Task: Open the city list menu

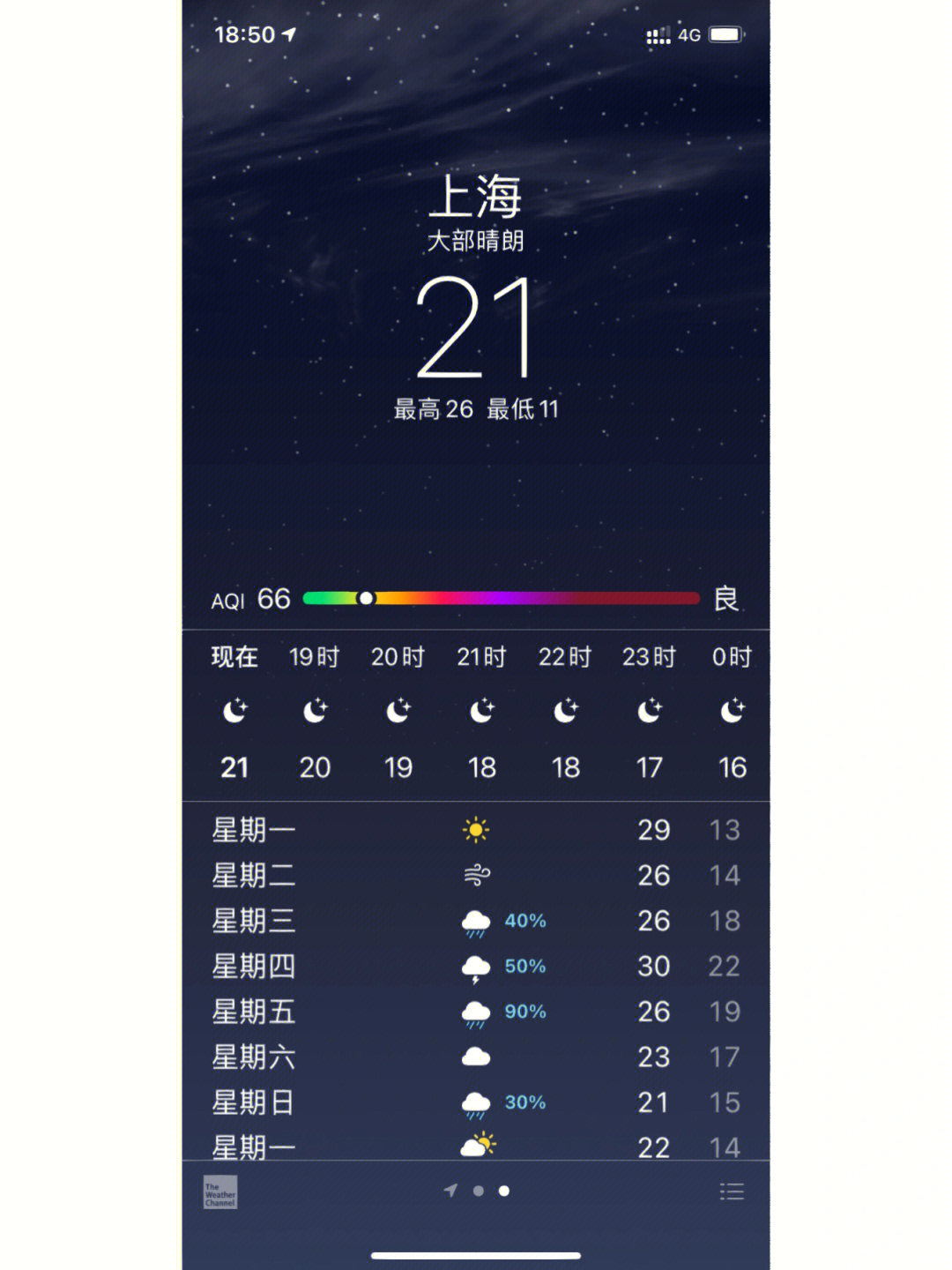Action: click(732, 1192)
